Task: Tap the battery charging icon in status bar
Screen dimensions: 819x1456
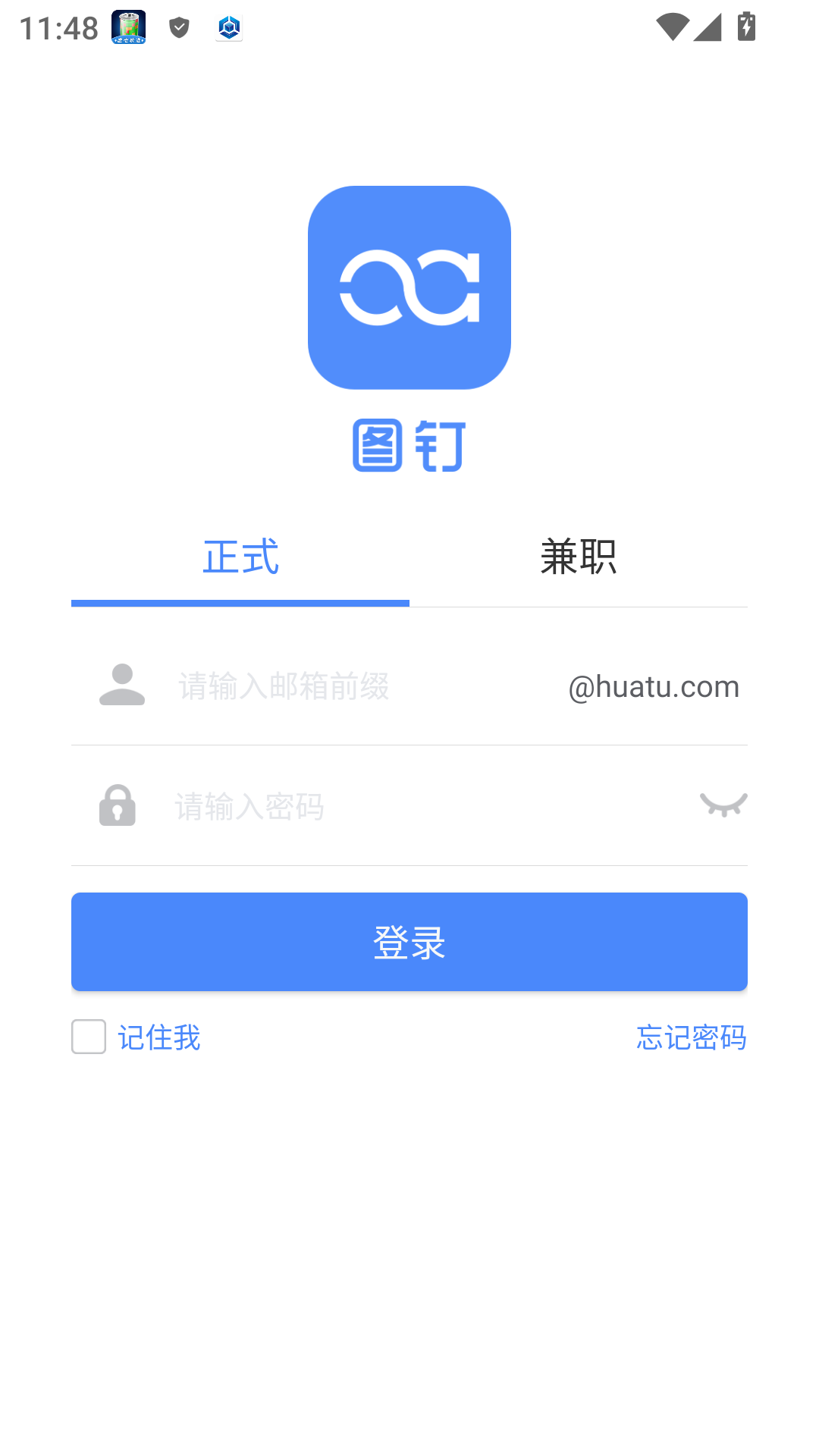Action: click(x=747, y=25)
